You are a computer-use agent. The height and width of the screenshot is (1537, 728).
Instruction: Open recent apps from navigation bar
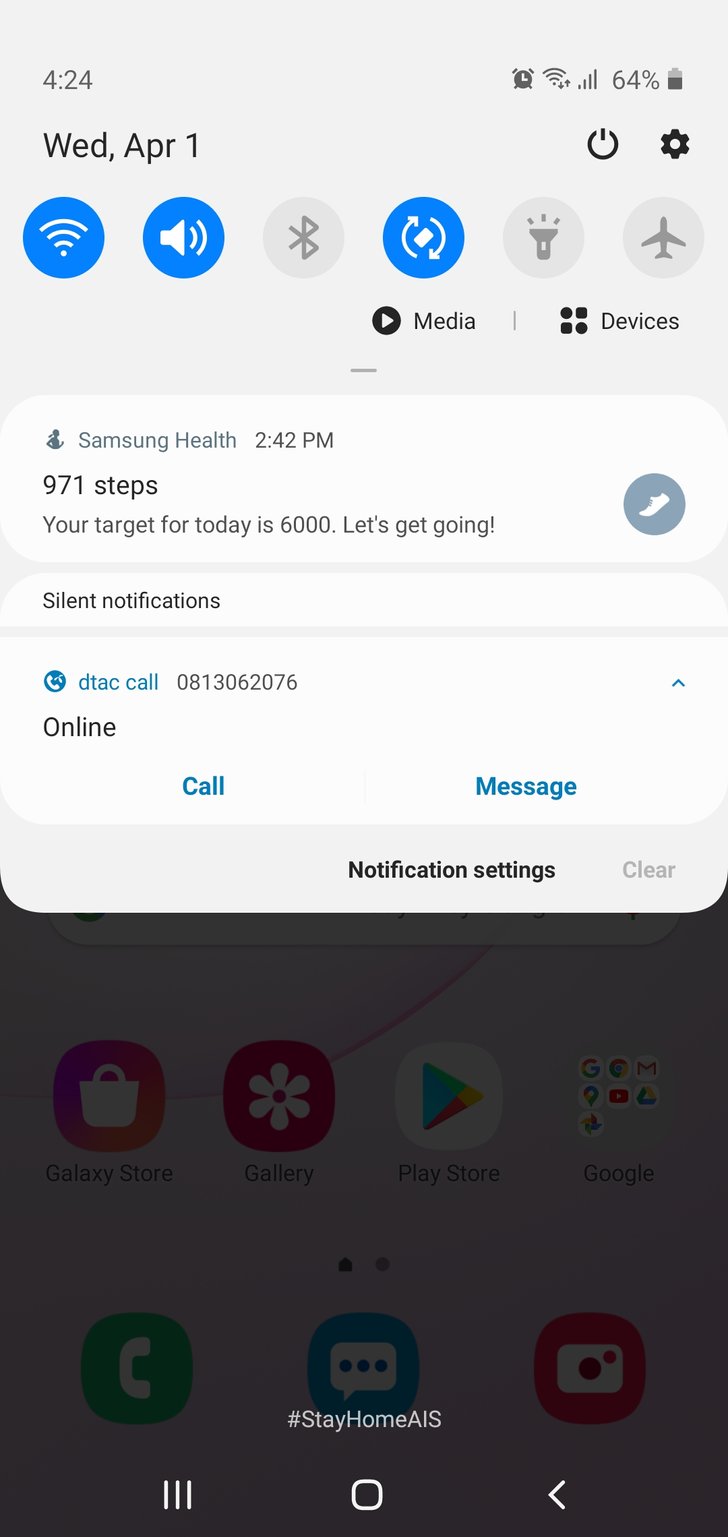(x=178, y=1494)
